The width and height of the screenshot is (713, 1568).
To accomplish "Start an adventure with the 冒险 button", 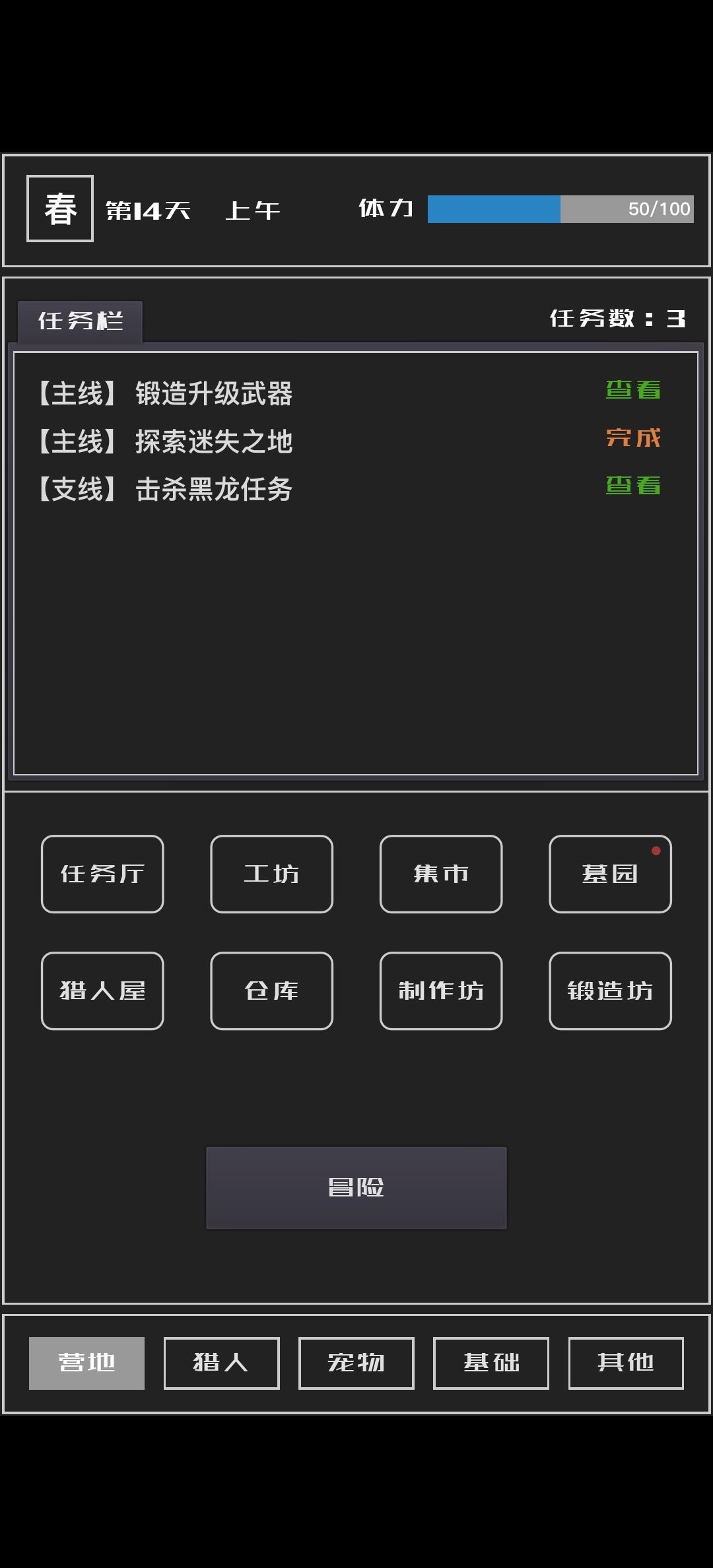I will tap(356, 1186).
